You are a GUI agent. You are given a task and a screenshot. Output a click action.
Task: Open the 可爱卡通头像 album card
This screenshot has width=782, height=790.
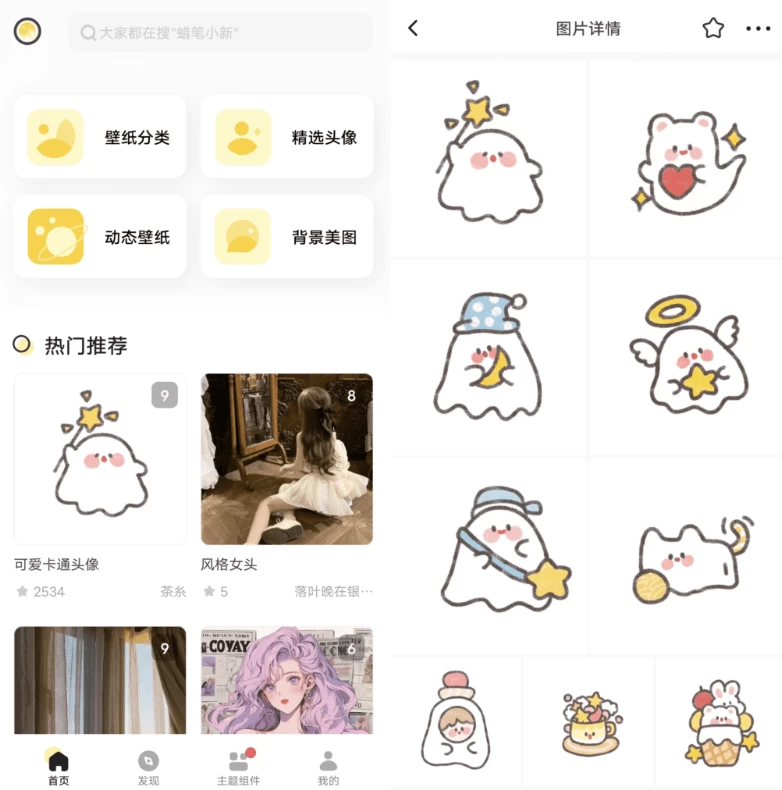(100, 460)
